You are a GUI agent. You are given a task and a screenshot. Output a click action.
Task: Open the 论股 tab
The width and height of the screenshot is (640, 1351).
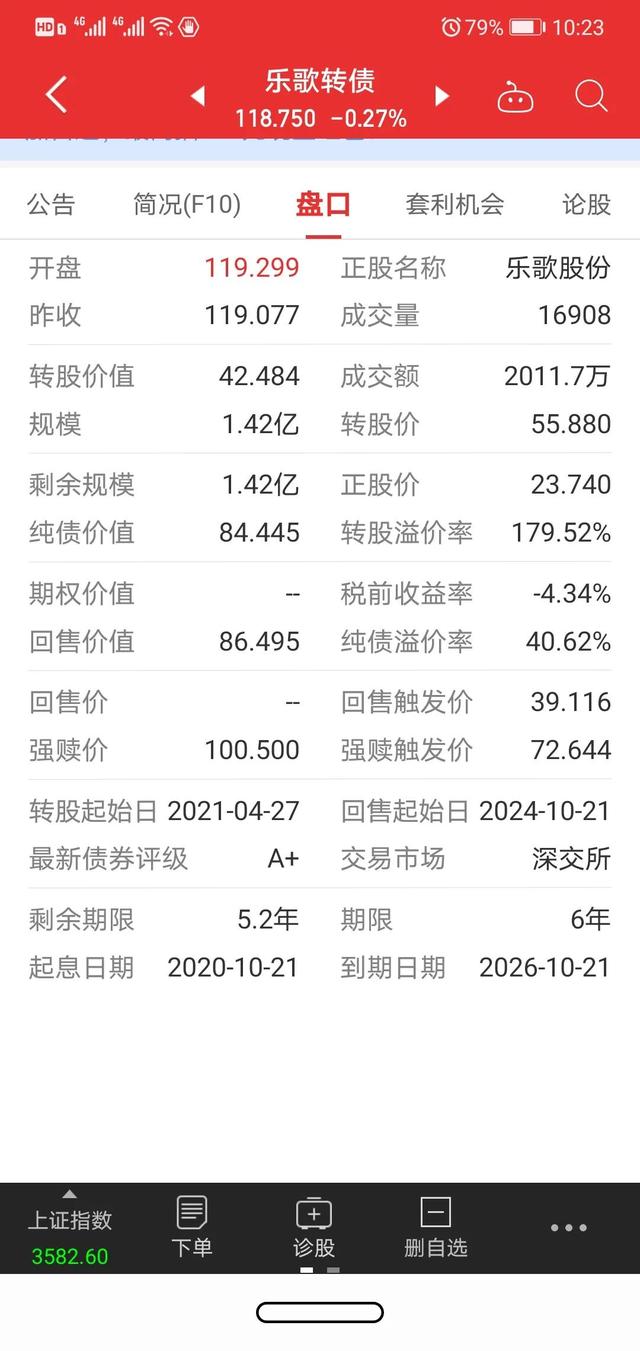point(586,205)
